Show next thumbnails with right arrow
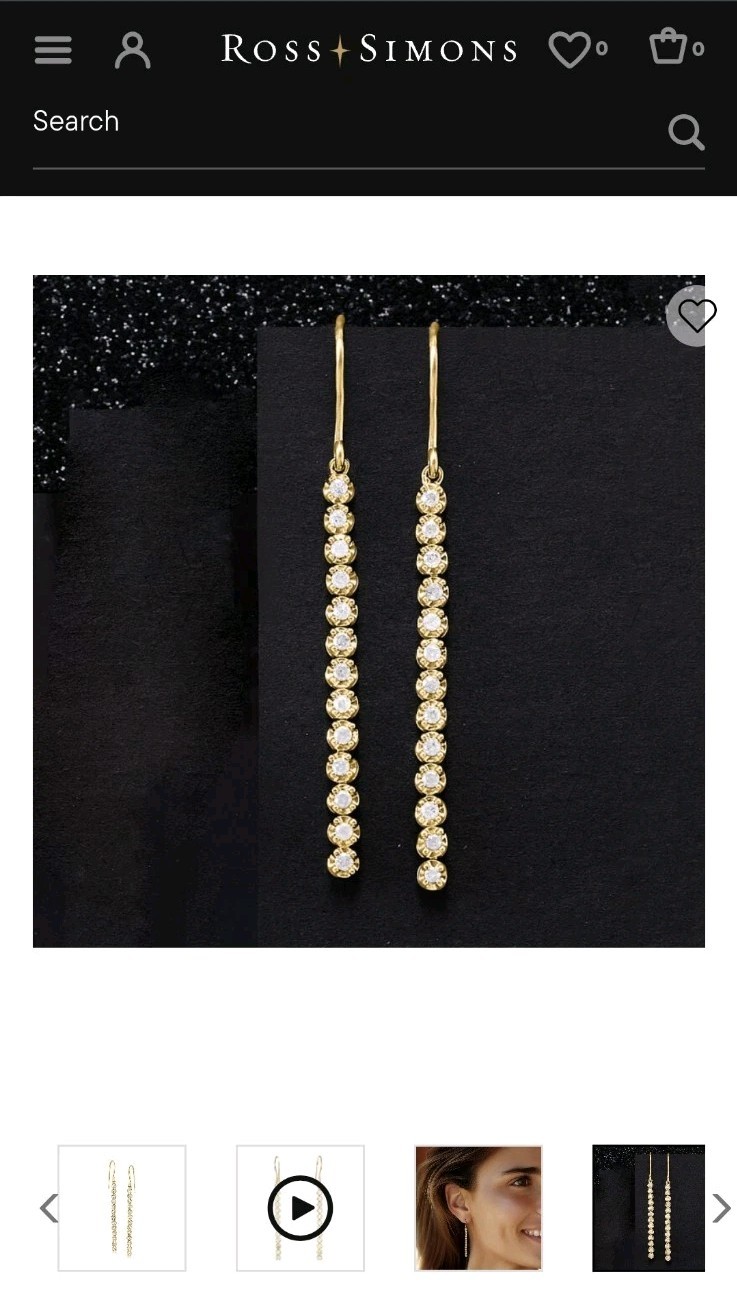The height and width of the screenshot is (1296, 737). tap(721, 1208)
